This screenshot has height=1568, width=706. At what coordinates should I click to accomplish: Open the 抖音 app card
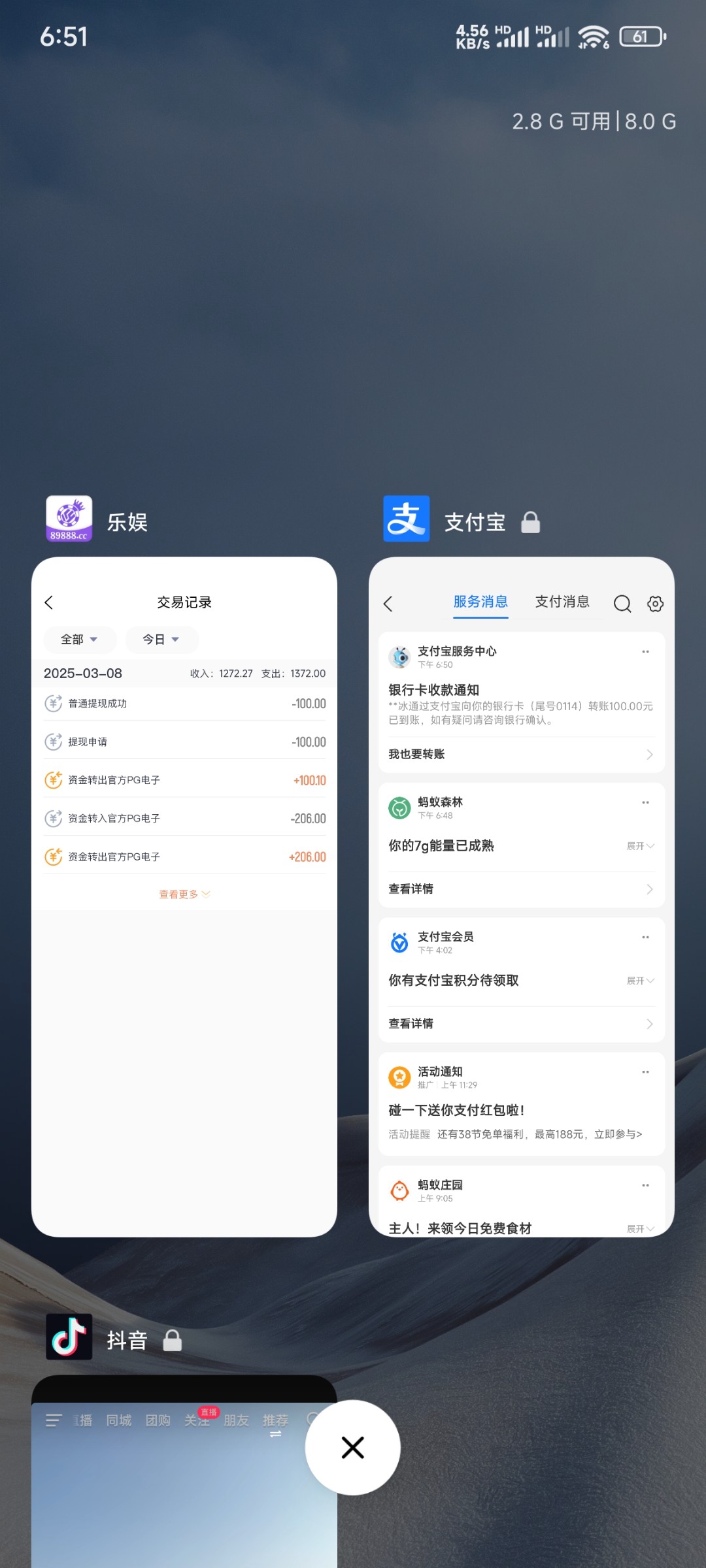click(x=184, y=1471)
